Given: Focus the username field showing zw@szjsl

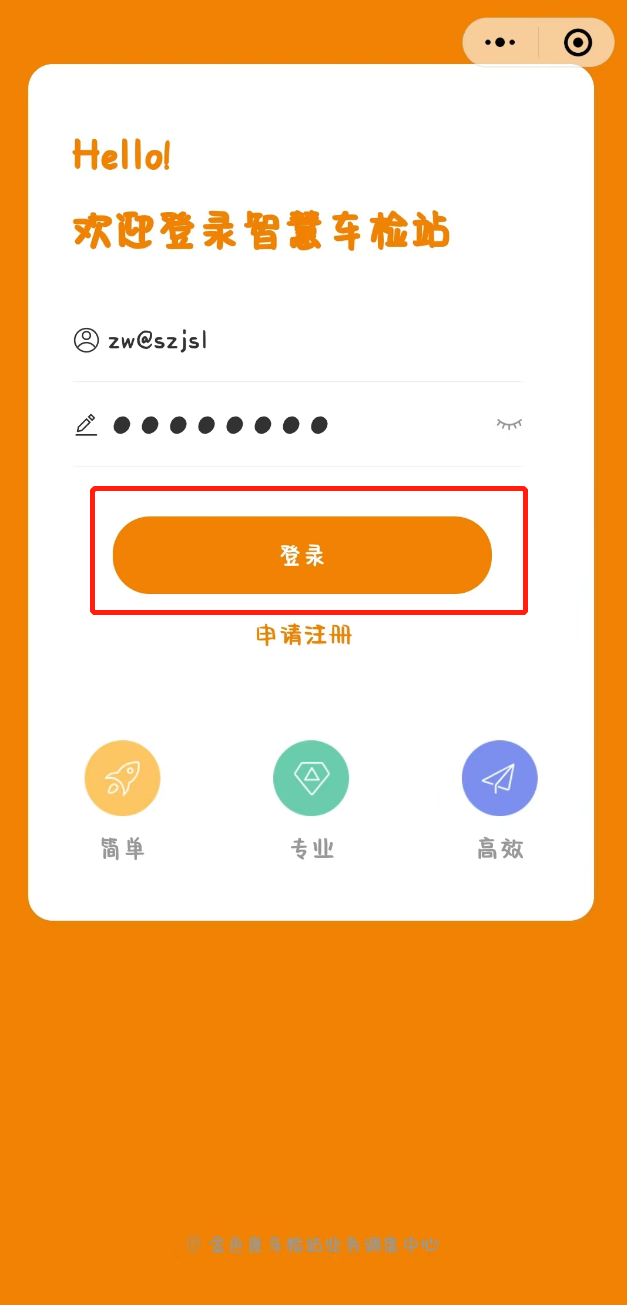Looking at the screenshot, I should (x=300, y=340).
